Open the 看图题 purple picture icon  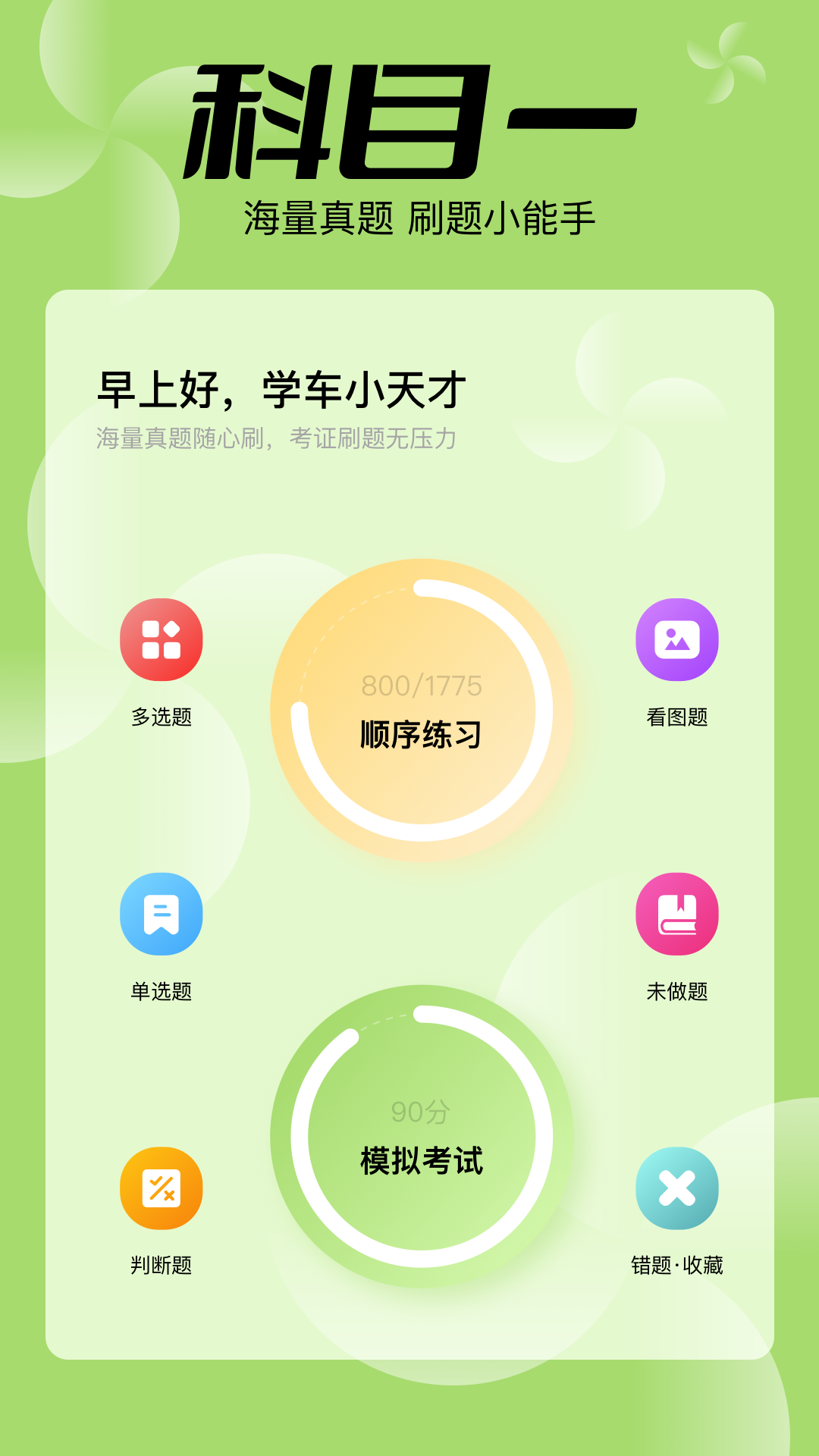point(677,641)
